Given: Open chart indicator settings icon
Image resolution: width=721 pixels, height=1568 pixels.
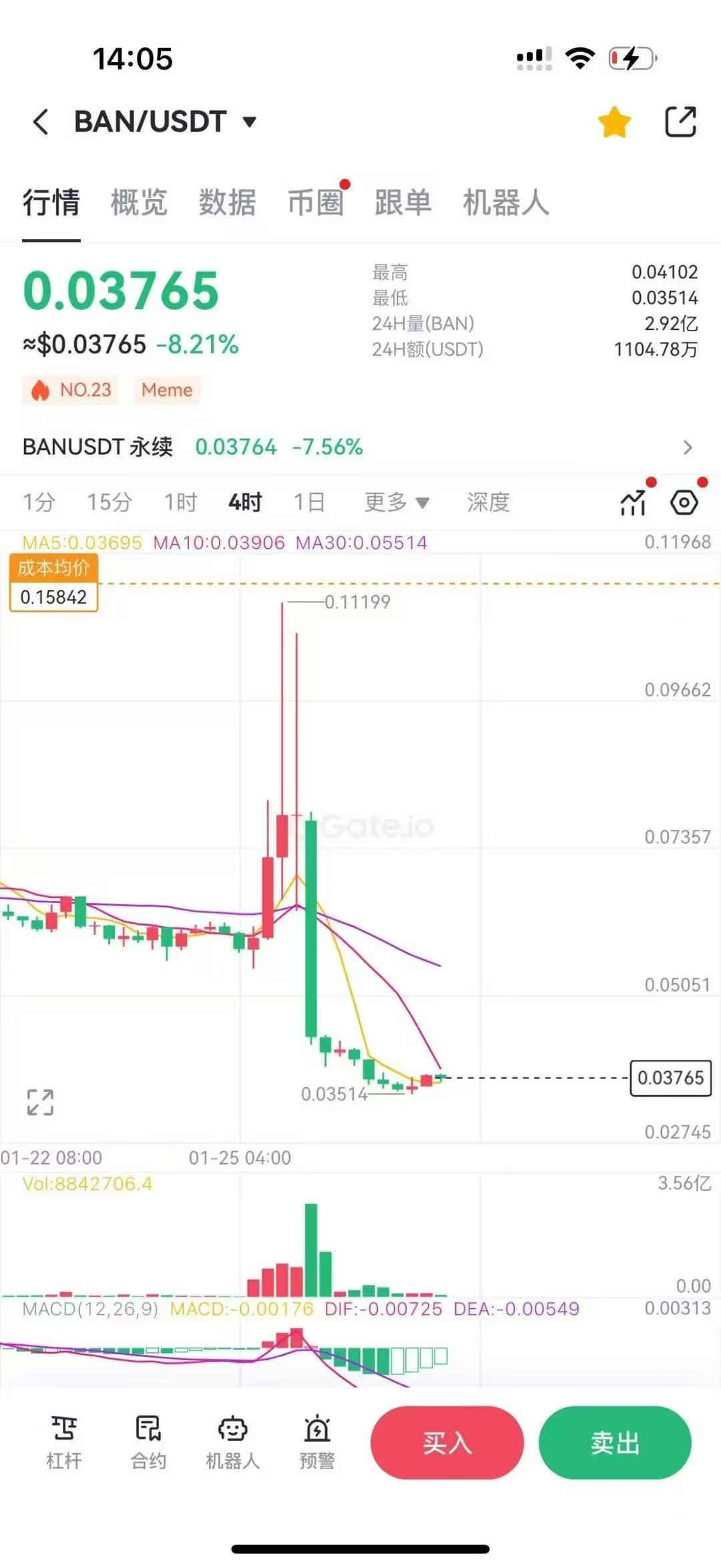Looking at the screenshot, I should pos(633,503).
